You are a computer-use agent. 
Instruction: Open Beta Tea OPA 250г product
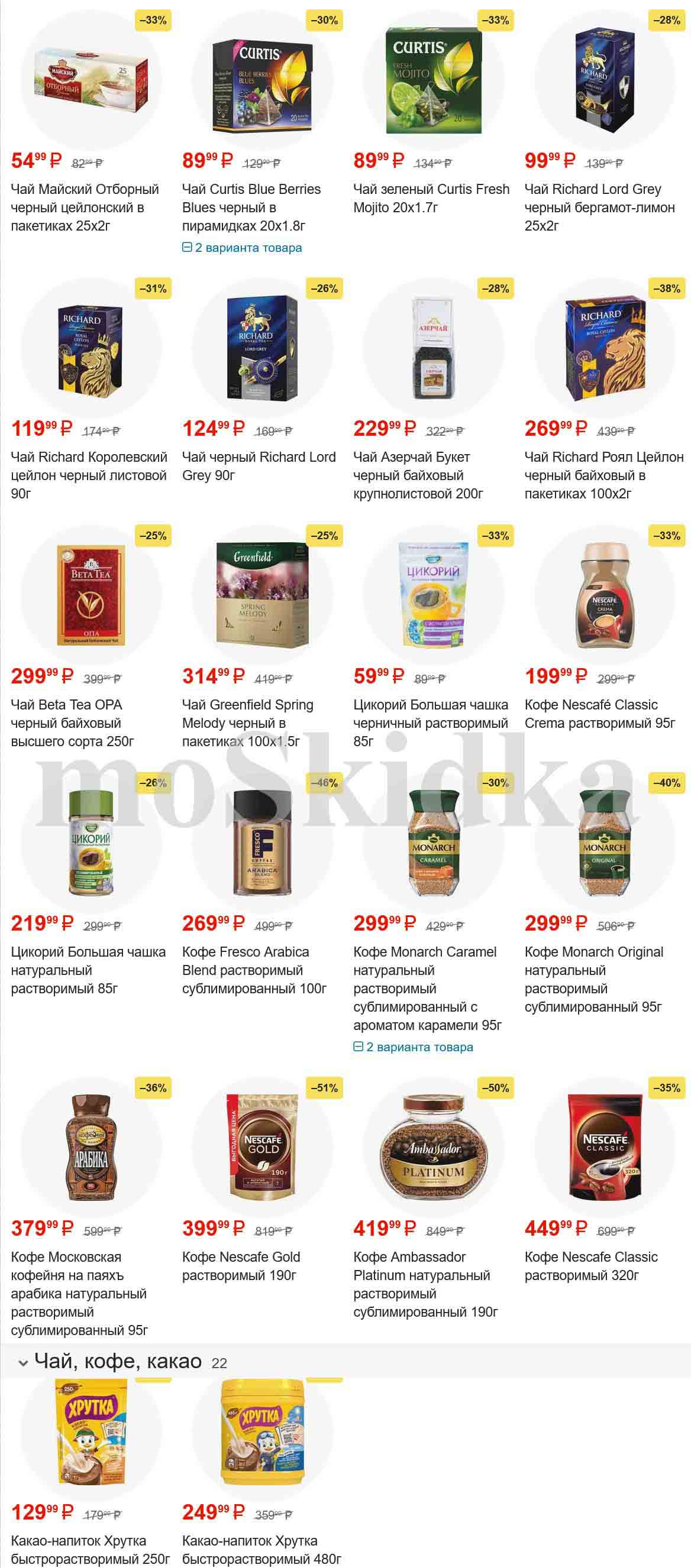tap(72, 723)
